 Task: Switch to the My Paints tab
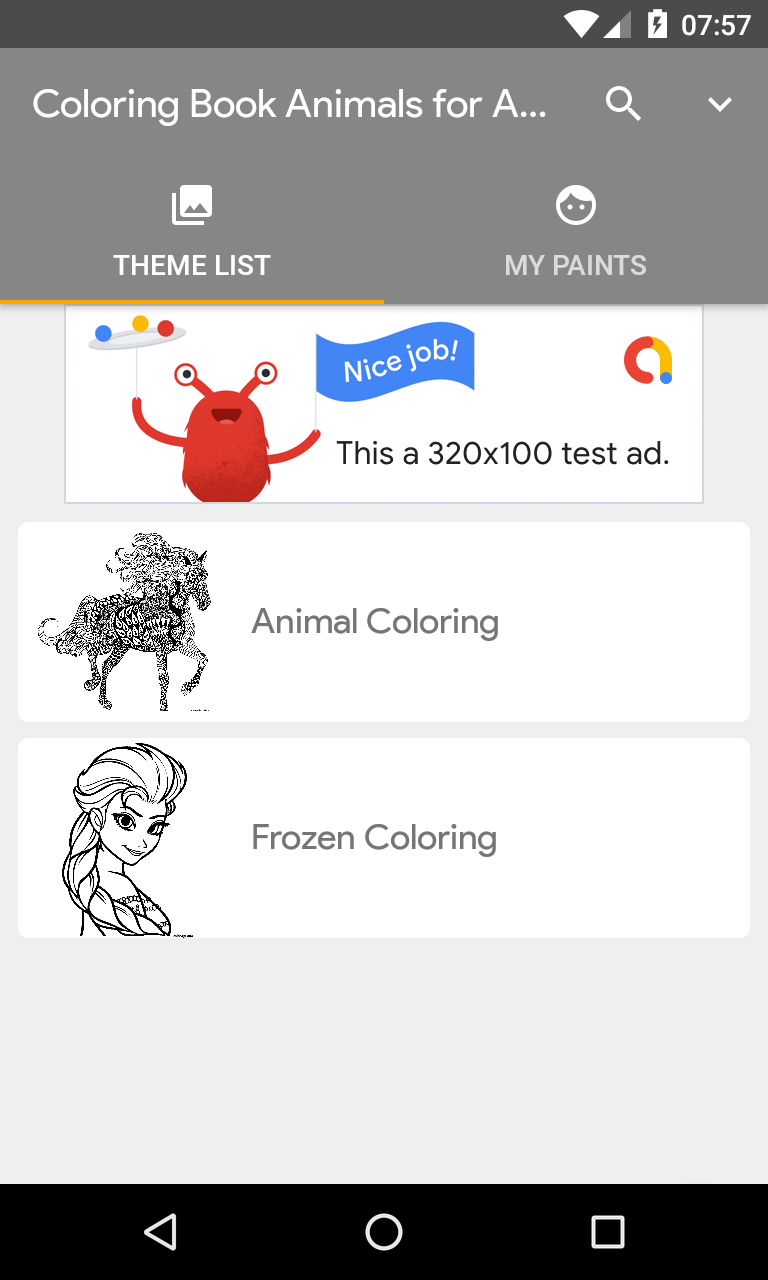[x=575, y=232]
